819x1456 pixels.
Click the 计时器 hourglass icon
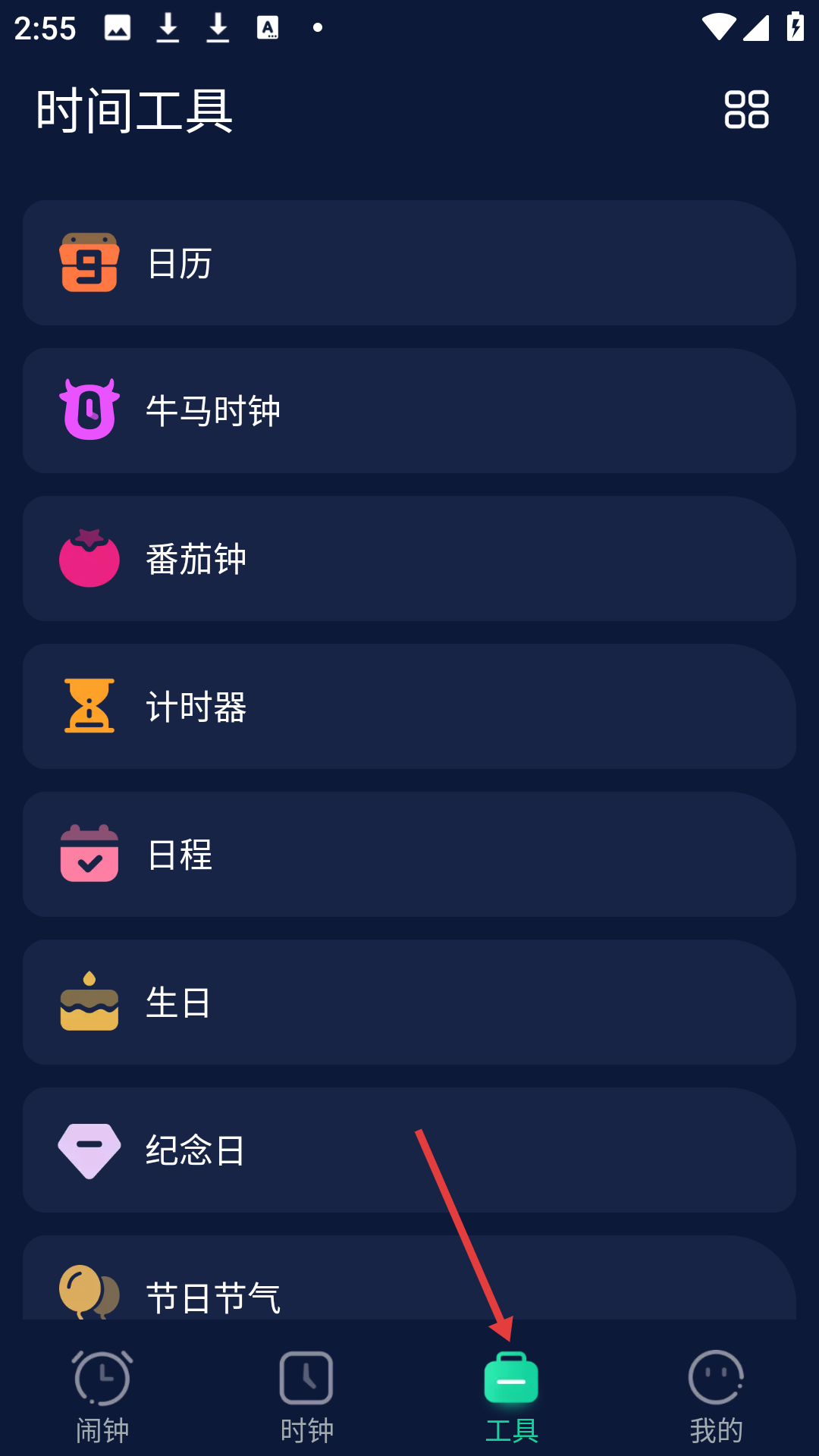[x=89, y=706]
